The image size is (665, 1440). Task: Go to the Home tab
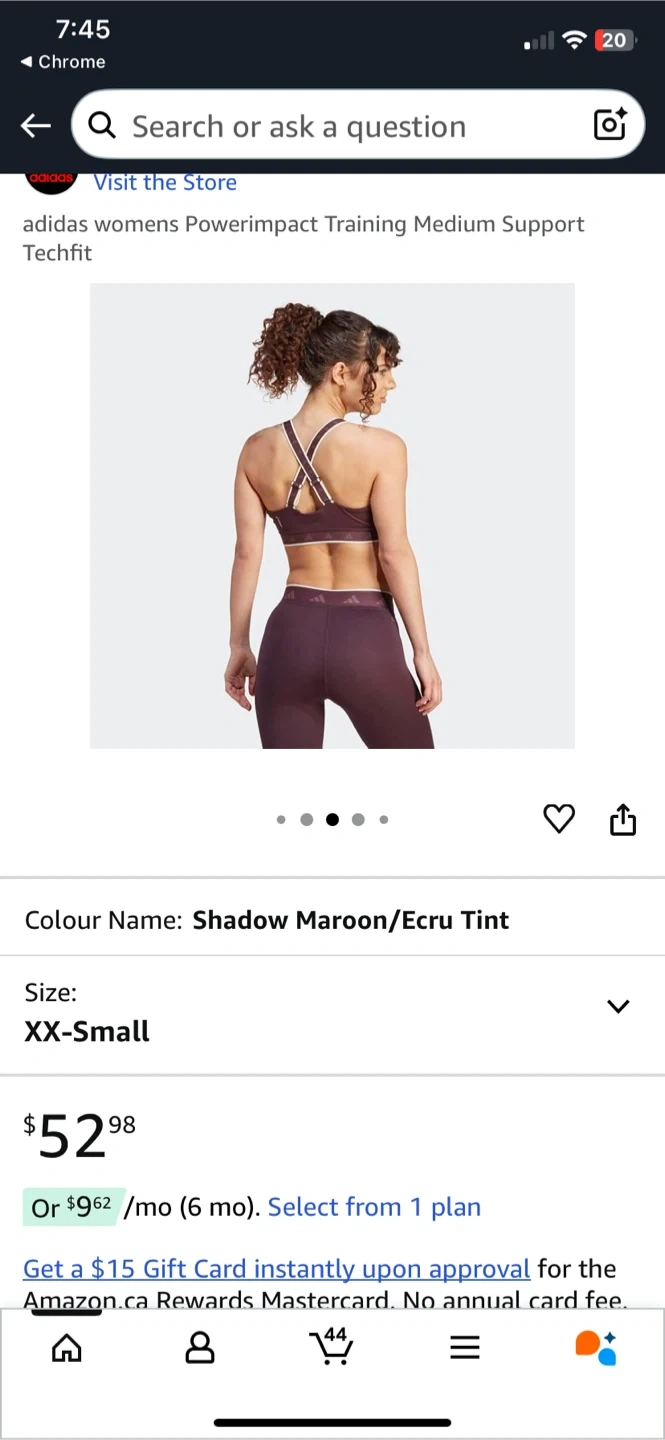click(x=67, y=1348)
